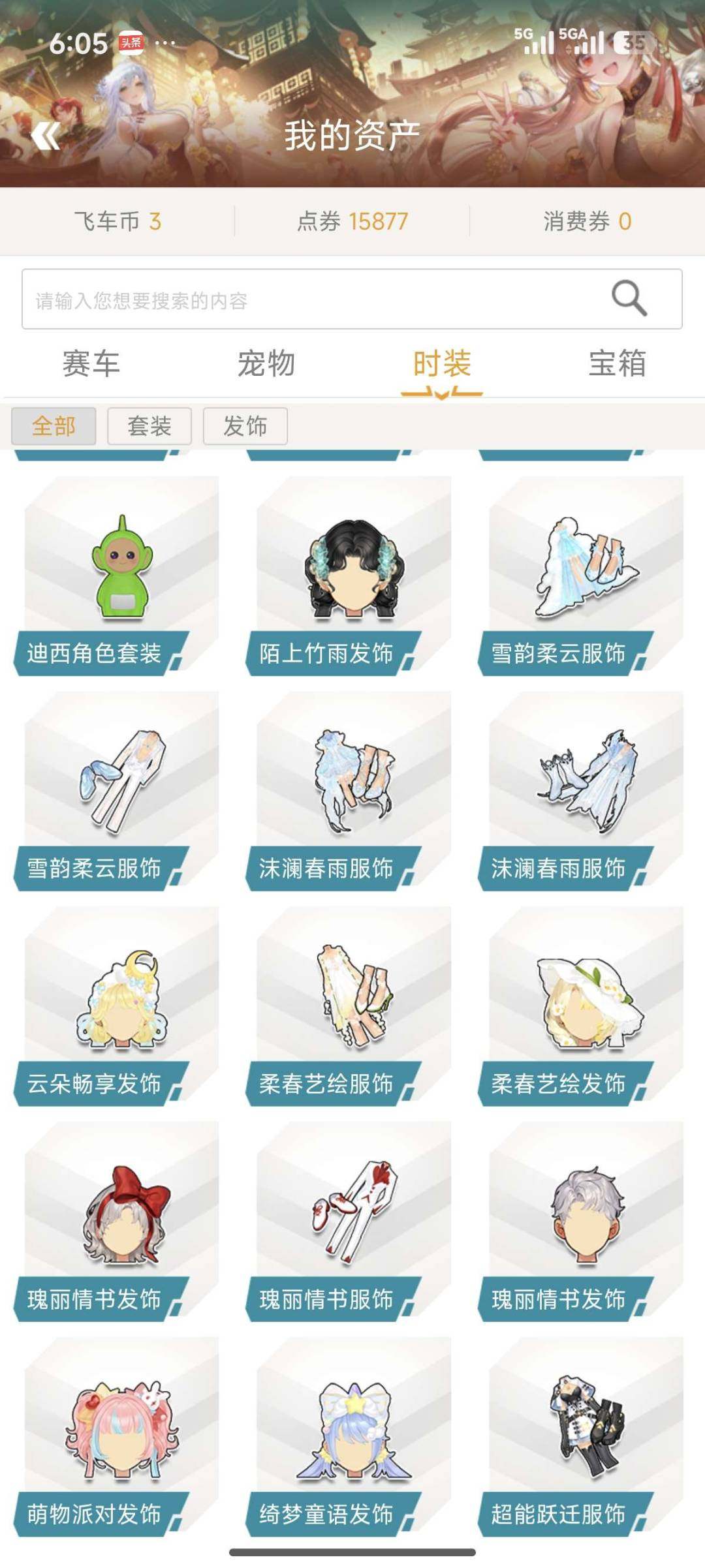Viewport: 705px width, 1568px height.
Task: Select the 瑰丽情书服饰 white suit item
Action: (352, 1220)
